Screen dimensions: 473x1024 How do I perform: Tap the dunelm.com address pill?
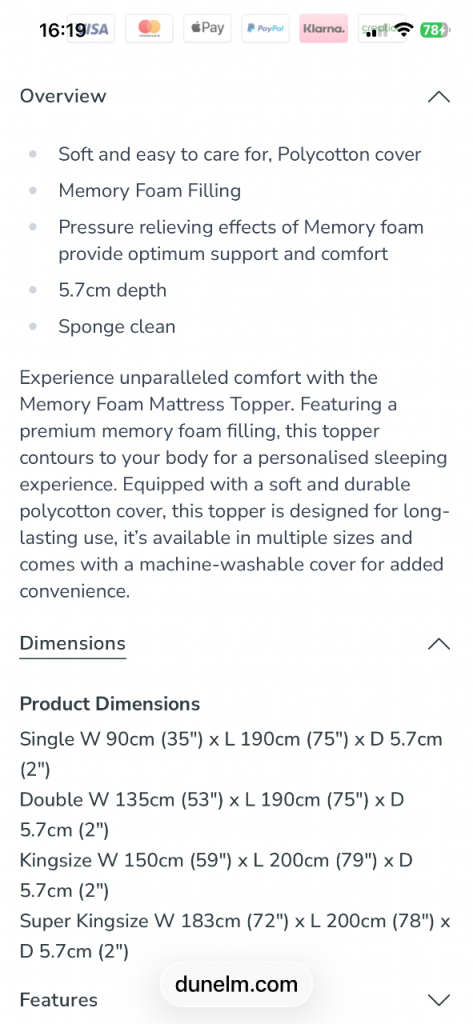pos(236,984)
